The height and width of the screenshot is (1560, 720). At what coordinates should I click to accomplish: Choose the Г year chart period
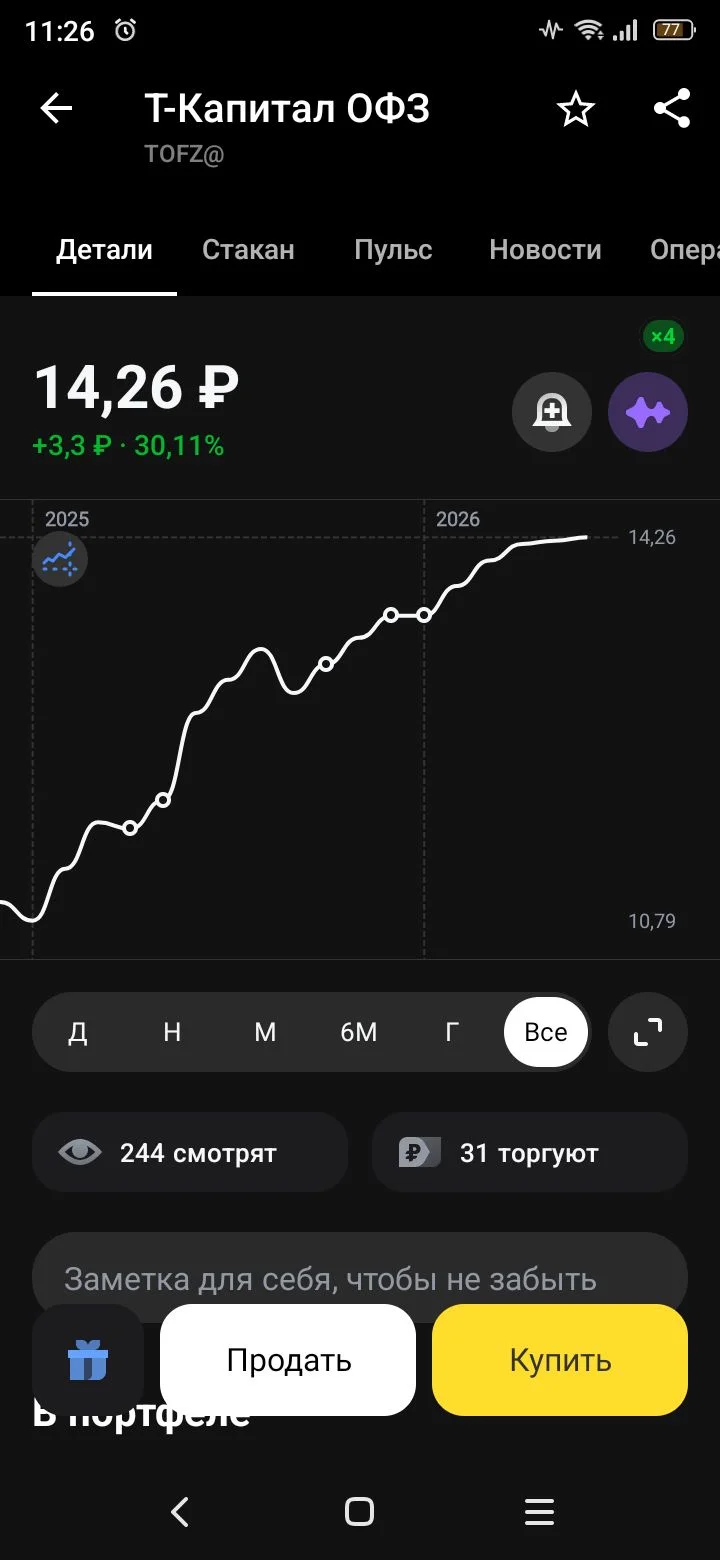coord(452,1032)
